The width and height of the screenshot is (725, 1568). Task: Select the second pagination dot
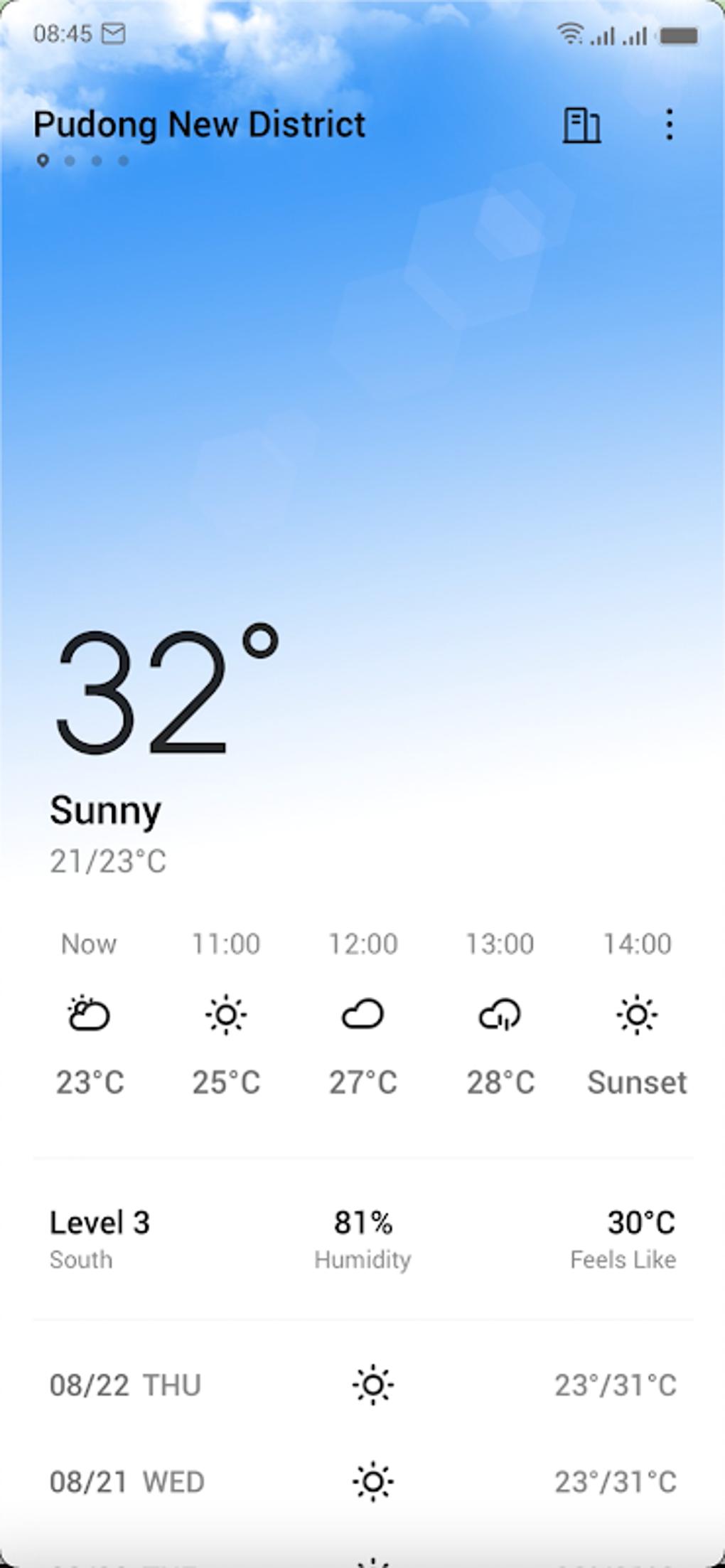(x=71, y=160)
